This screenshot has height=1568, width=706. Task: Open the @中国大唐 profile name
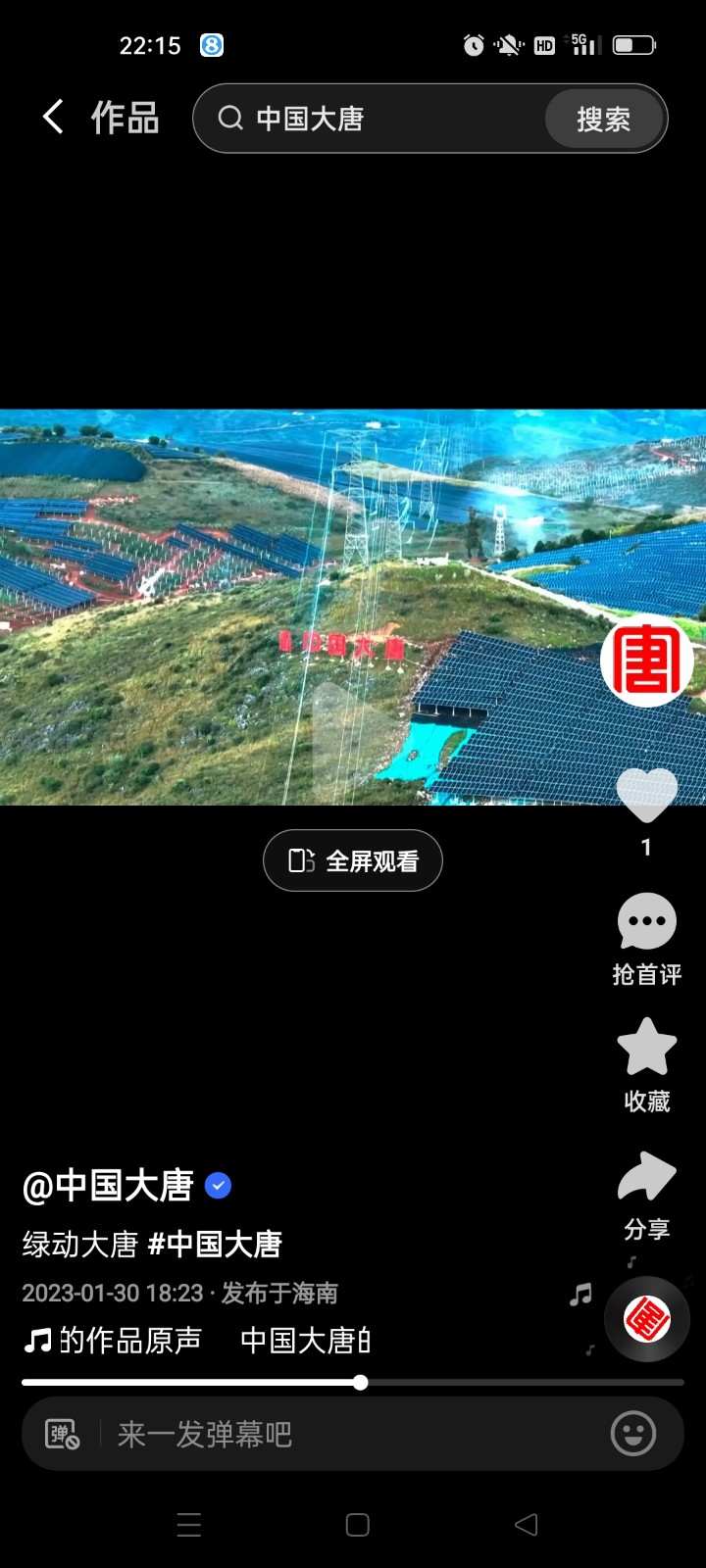coord(109,1186)
